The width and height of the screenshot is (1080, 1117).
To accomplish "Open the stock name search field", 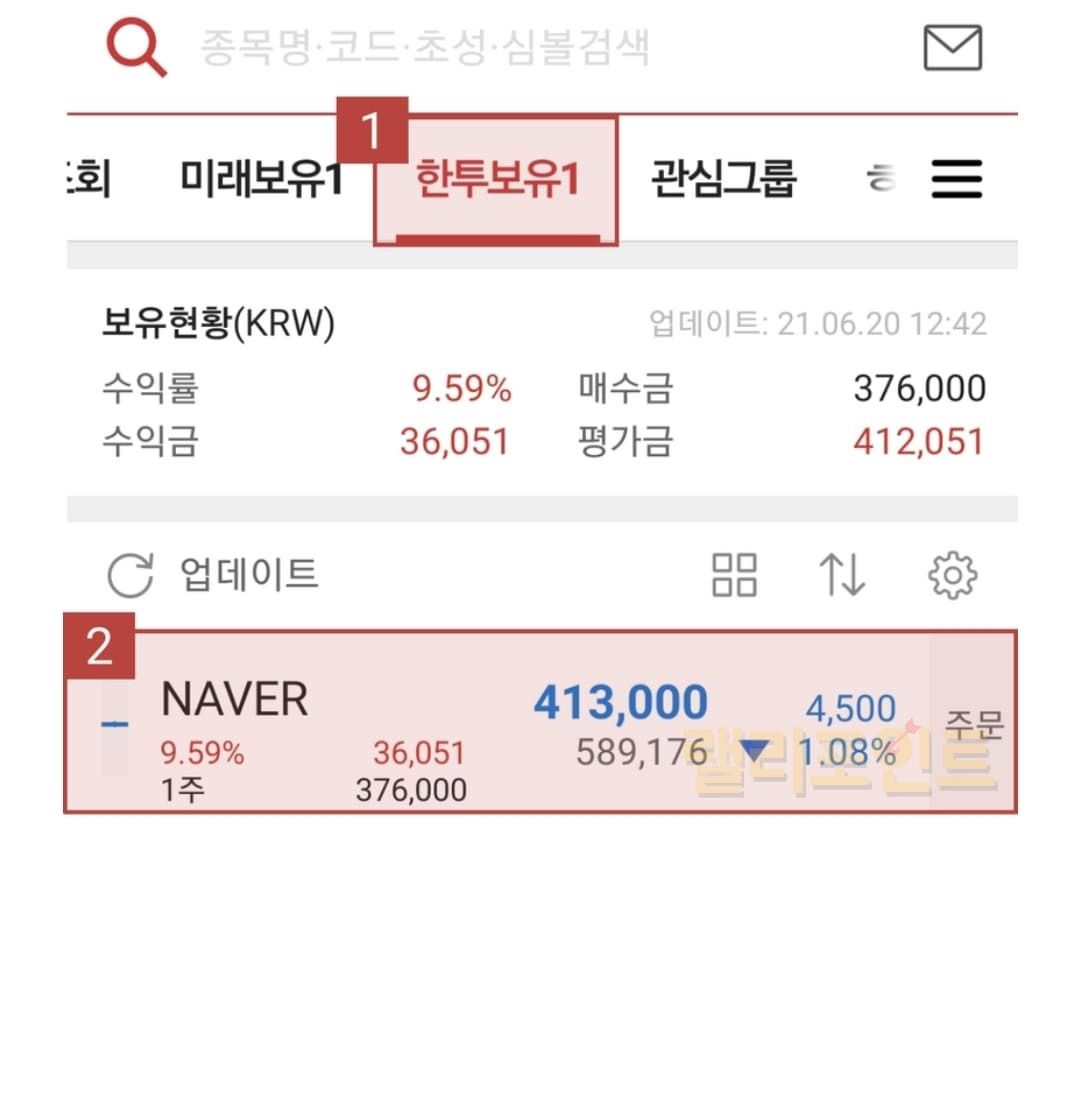I will point(425,47).
